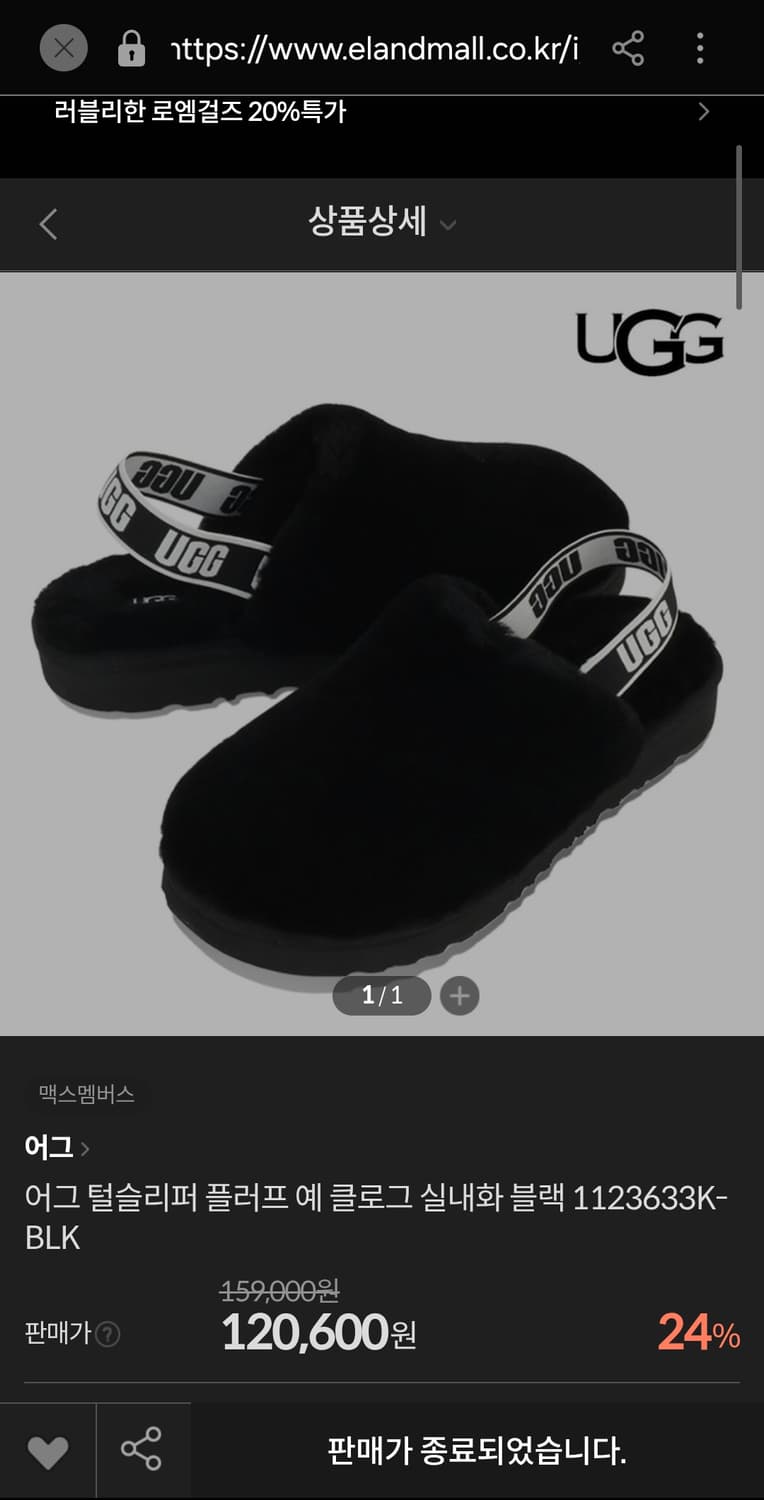
Task: Tap the close X in the browser bar
Action: (x=63, y=47)
